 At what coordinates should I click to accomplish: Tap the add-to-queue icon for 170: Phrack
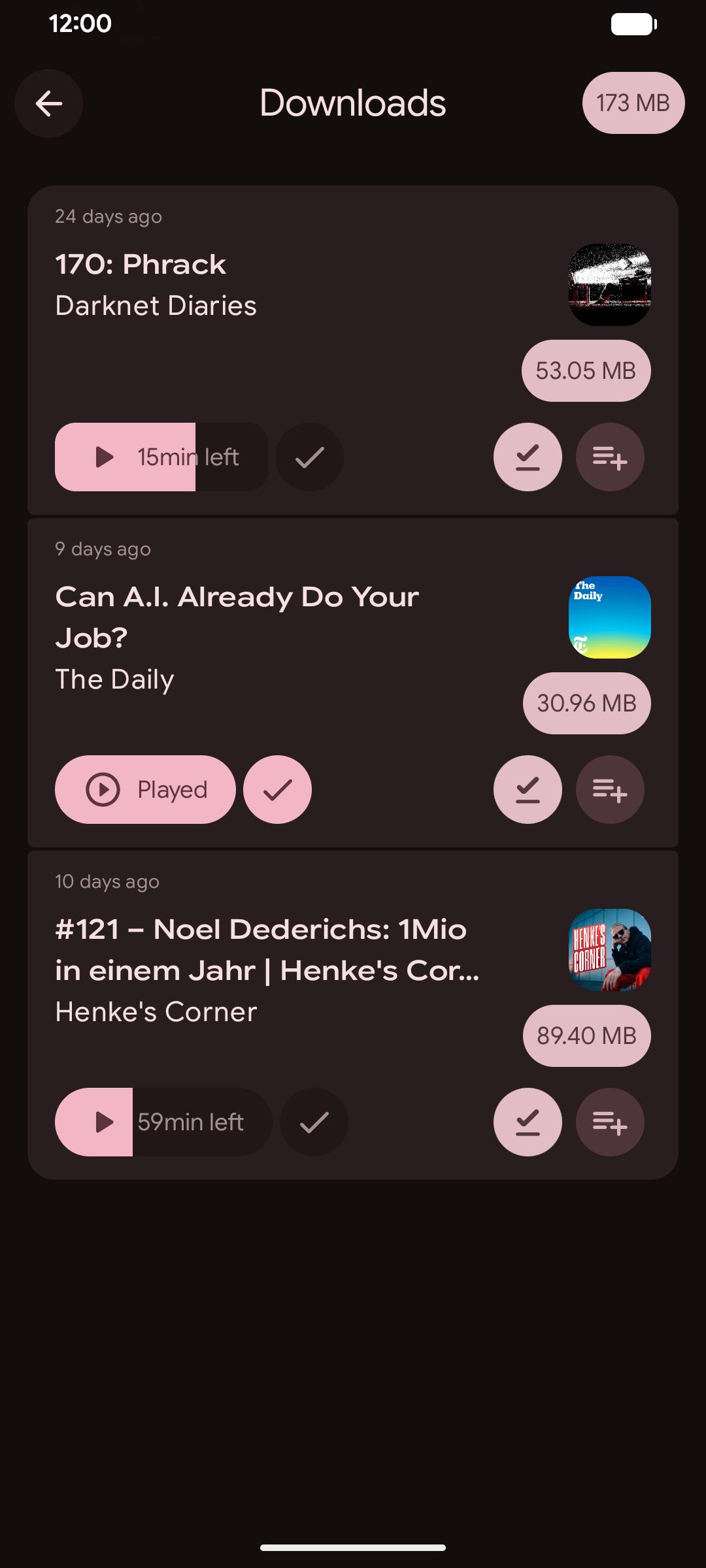pyautogui.click(x=609, y=457)
